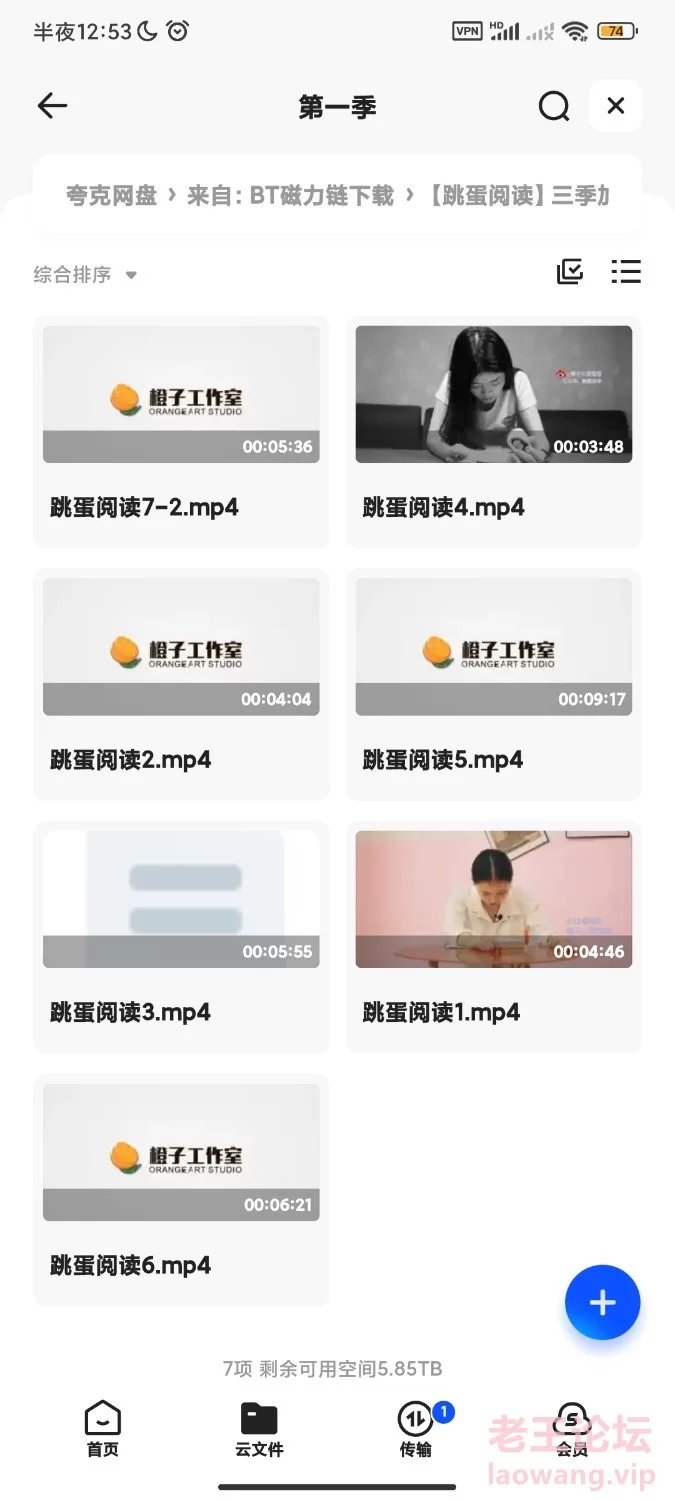Tap the blue plus floating button

click(x=602, y=1302)
